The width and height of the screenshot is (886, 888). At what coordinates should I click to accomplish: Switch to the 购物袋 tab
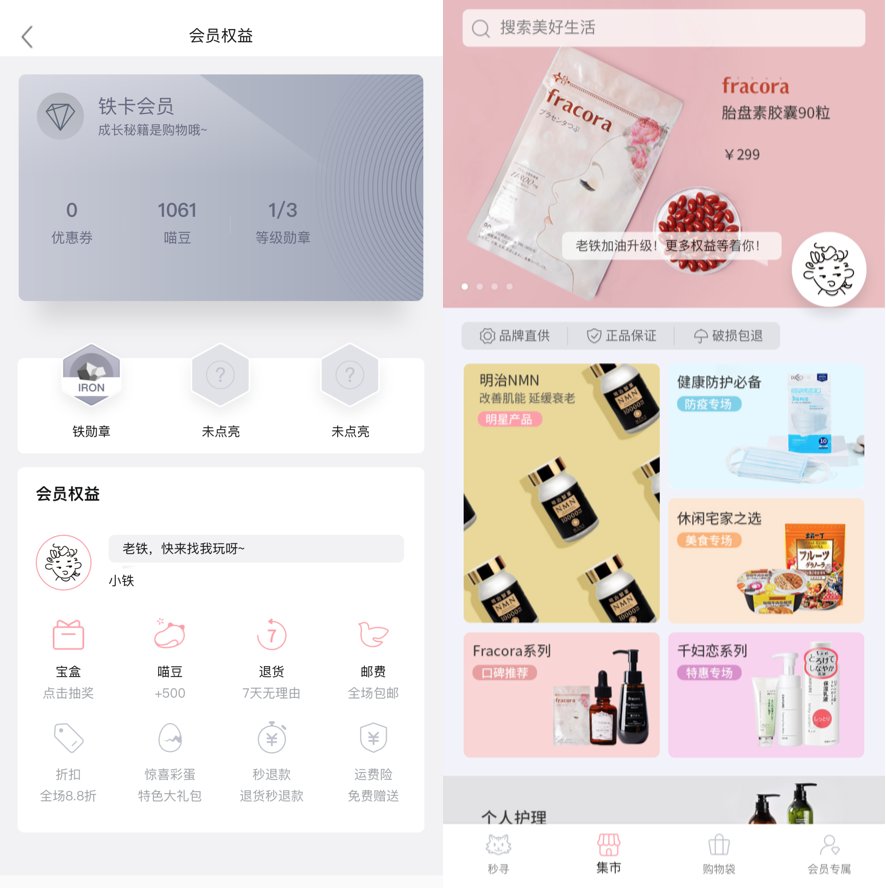[718, 855]
